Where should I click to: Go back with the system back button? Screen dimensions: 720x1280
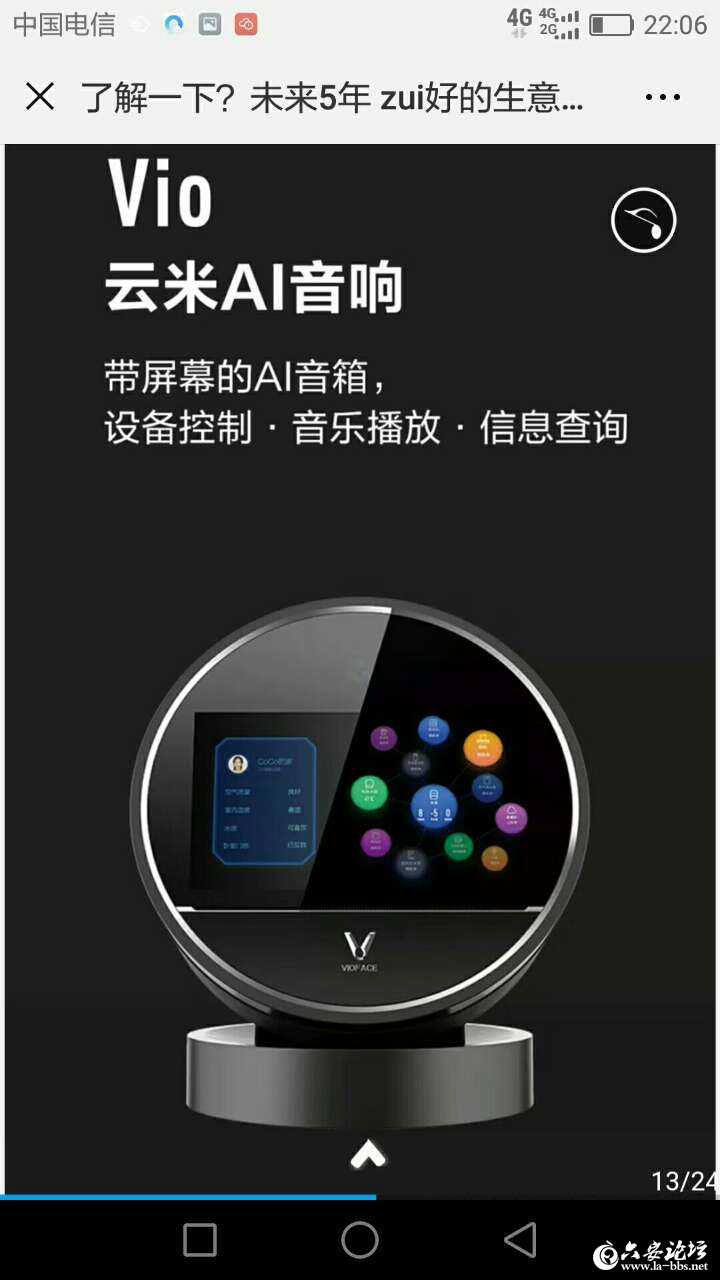point(520,1240)
